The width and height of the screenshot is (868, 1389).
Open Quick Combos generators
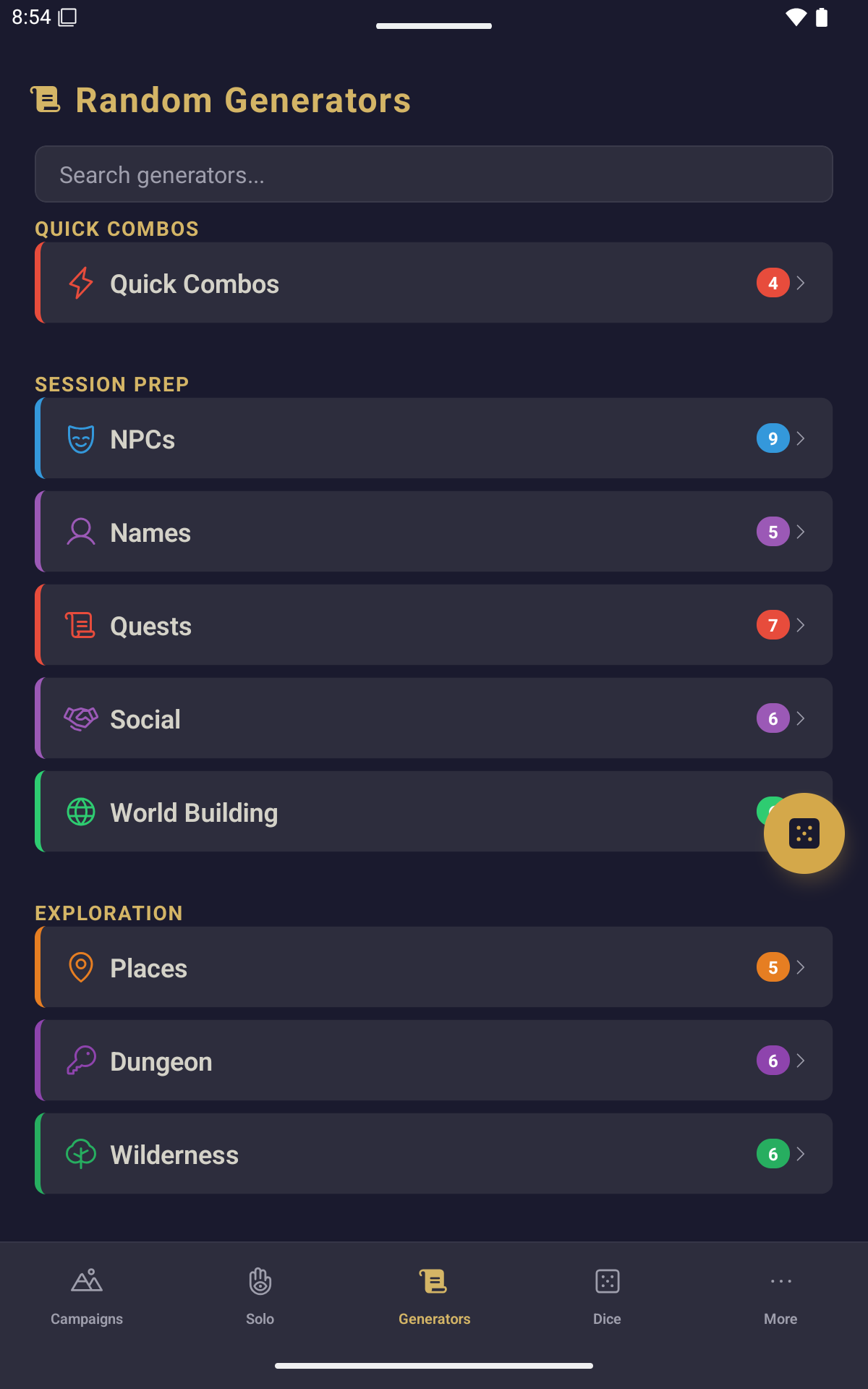(x=434, y=283)
